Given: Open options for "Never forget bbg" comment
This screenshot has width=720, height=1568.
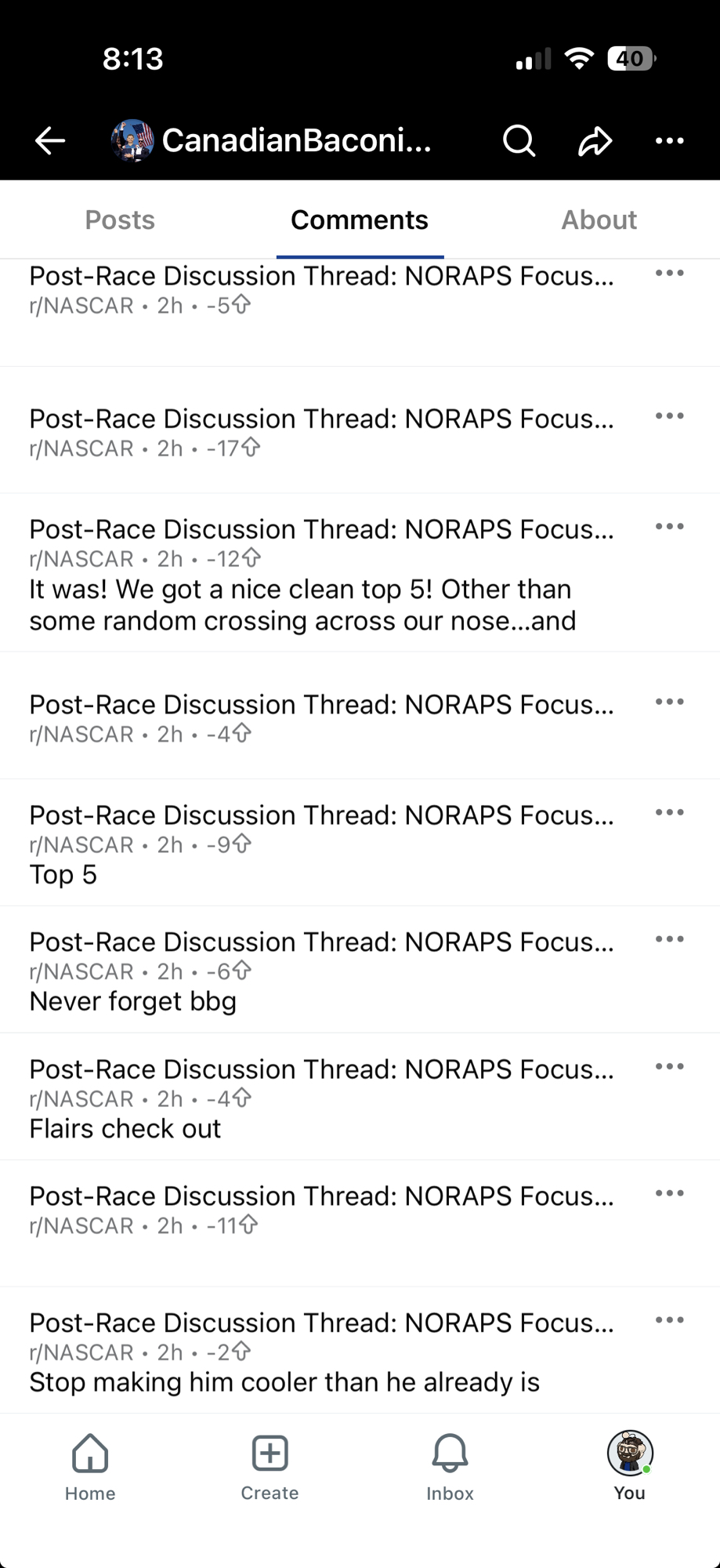Looking at the screenshot, I should point(669,939).
